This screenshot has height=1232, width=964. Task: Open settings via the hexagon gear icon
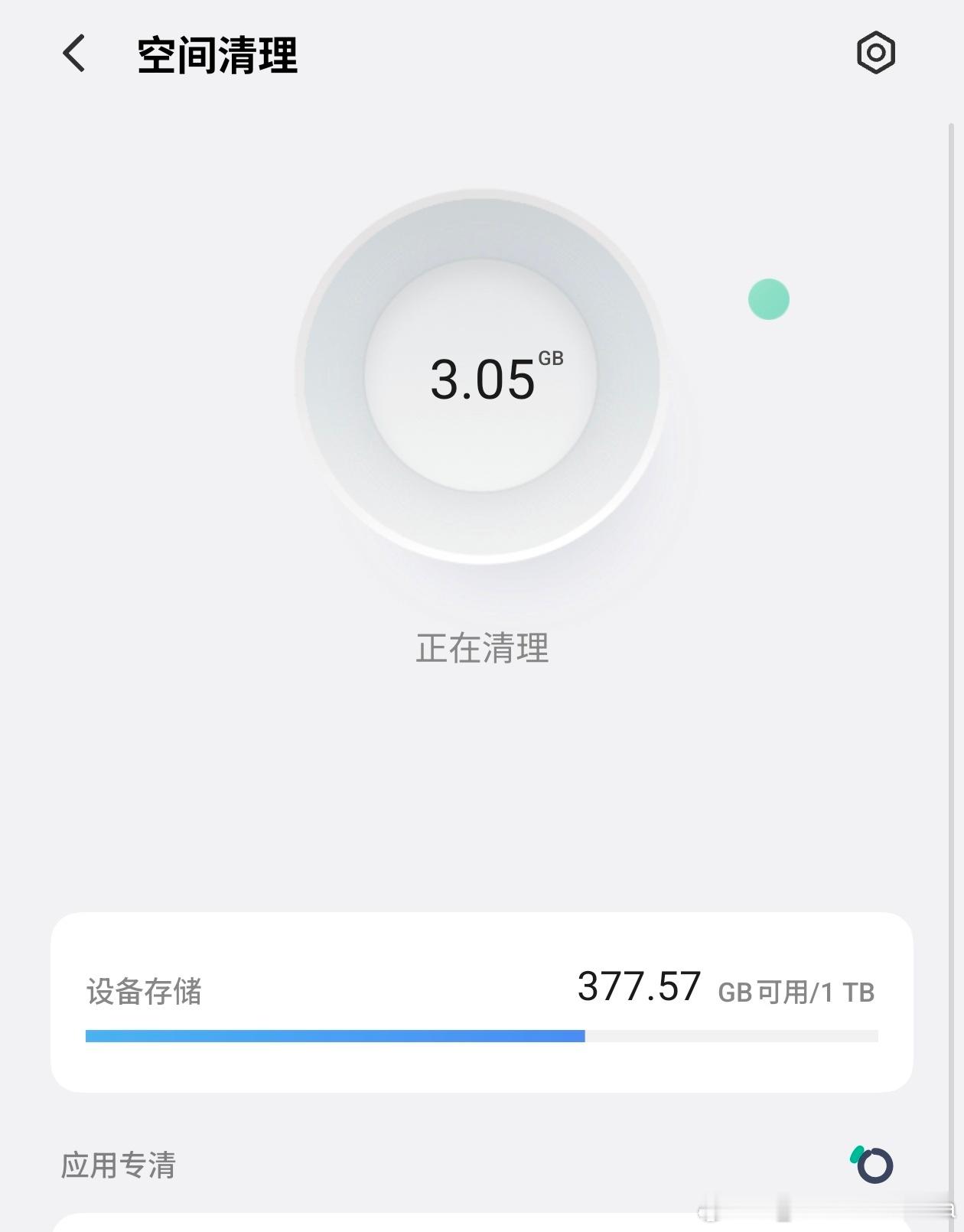click(x=877, y=54)
